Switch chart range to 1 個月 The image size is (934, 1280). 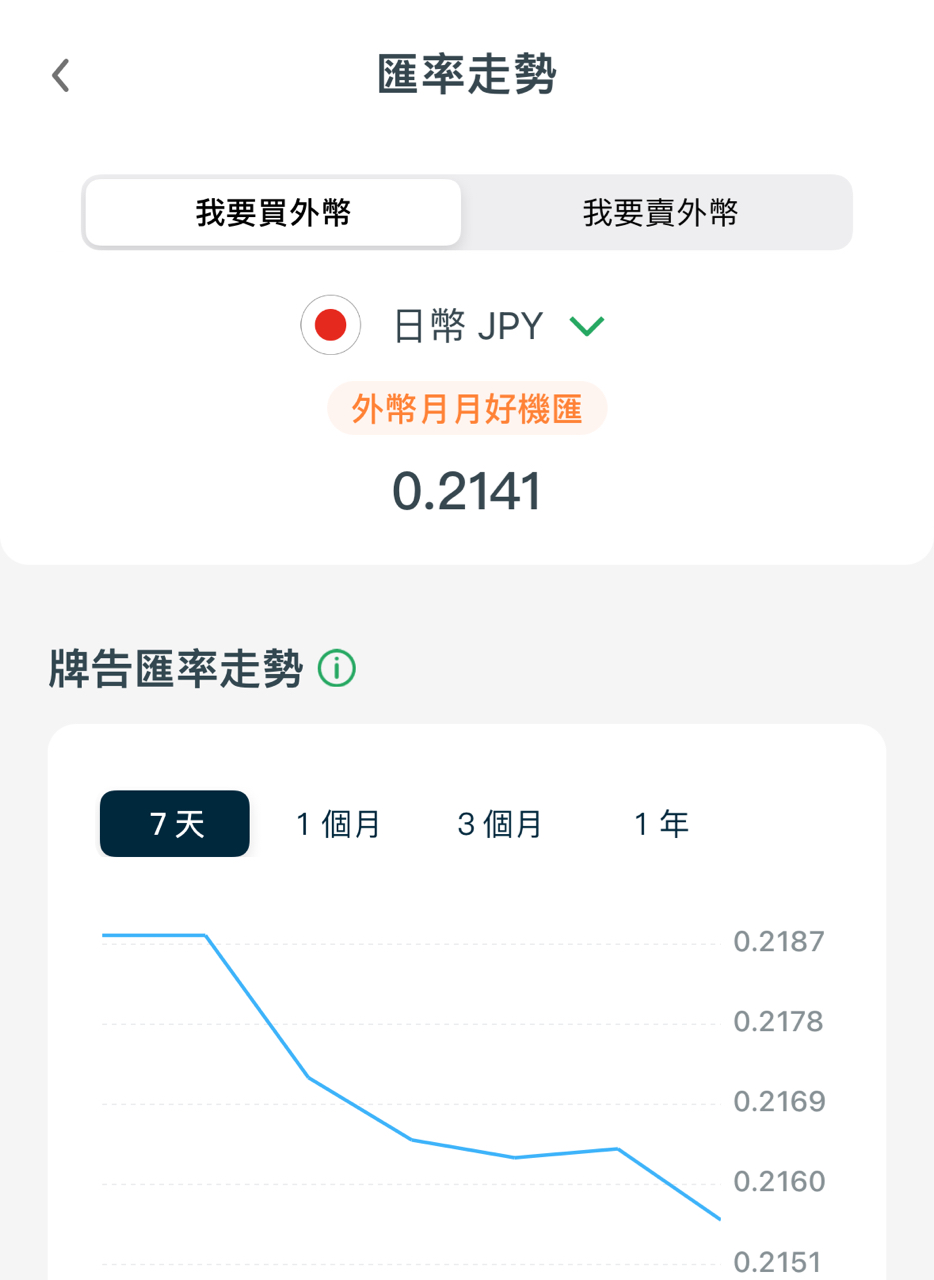(338, 824)
